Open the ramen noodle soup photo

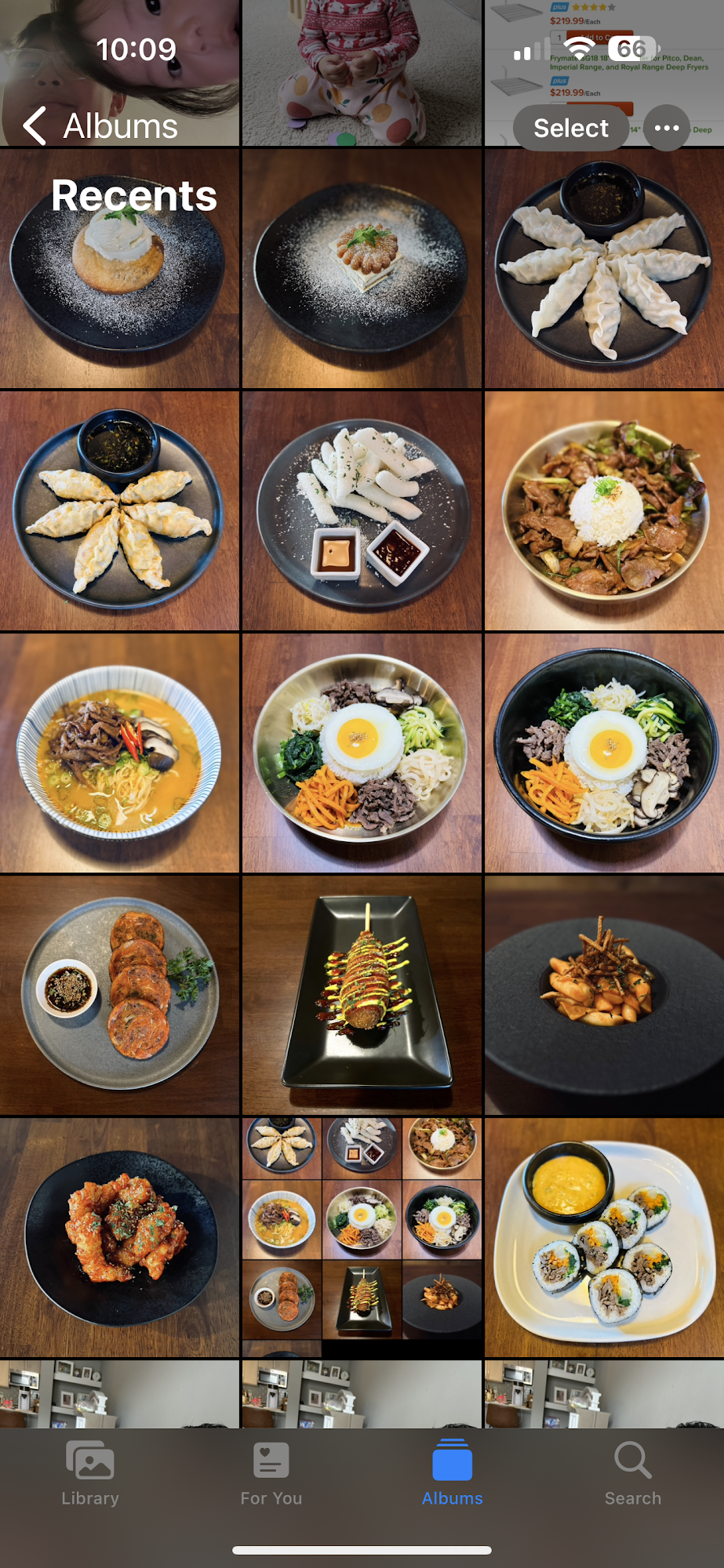[x=119, y=753]
